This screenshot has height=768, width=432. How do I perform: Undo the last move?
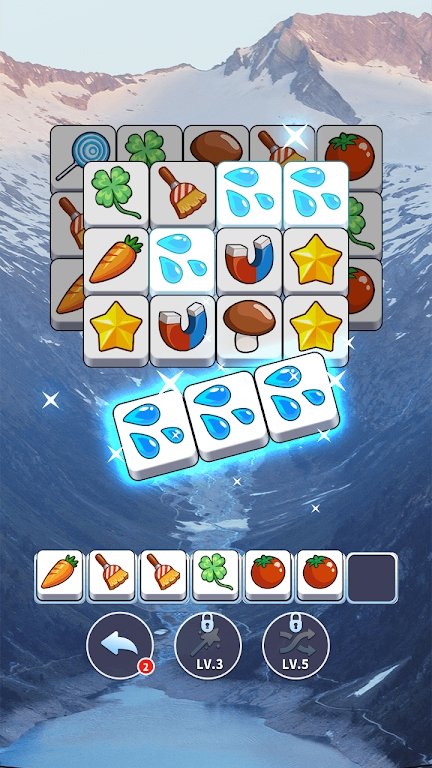(120, 646)
